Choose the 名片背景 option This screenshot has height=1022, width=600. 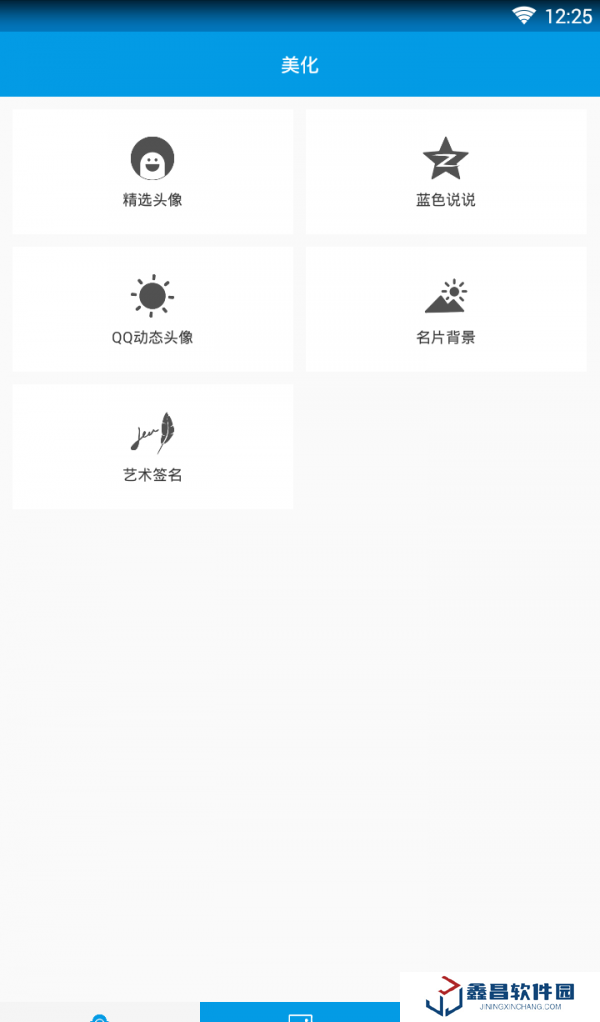pyautogui.click(x=446, y=309)
